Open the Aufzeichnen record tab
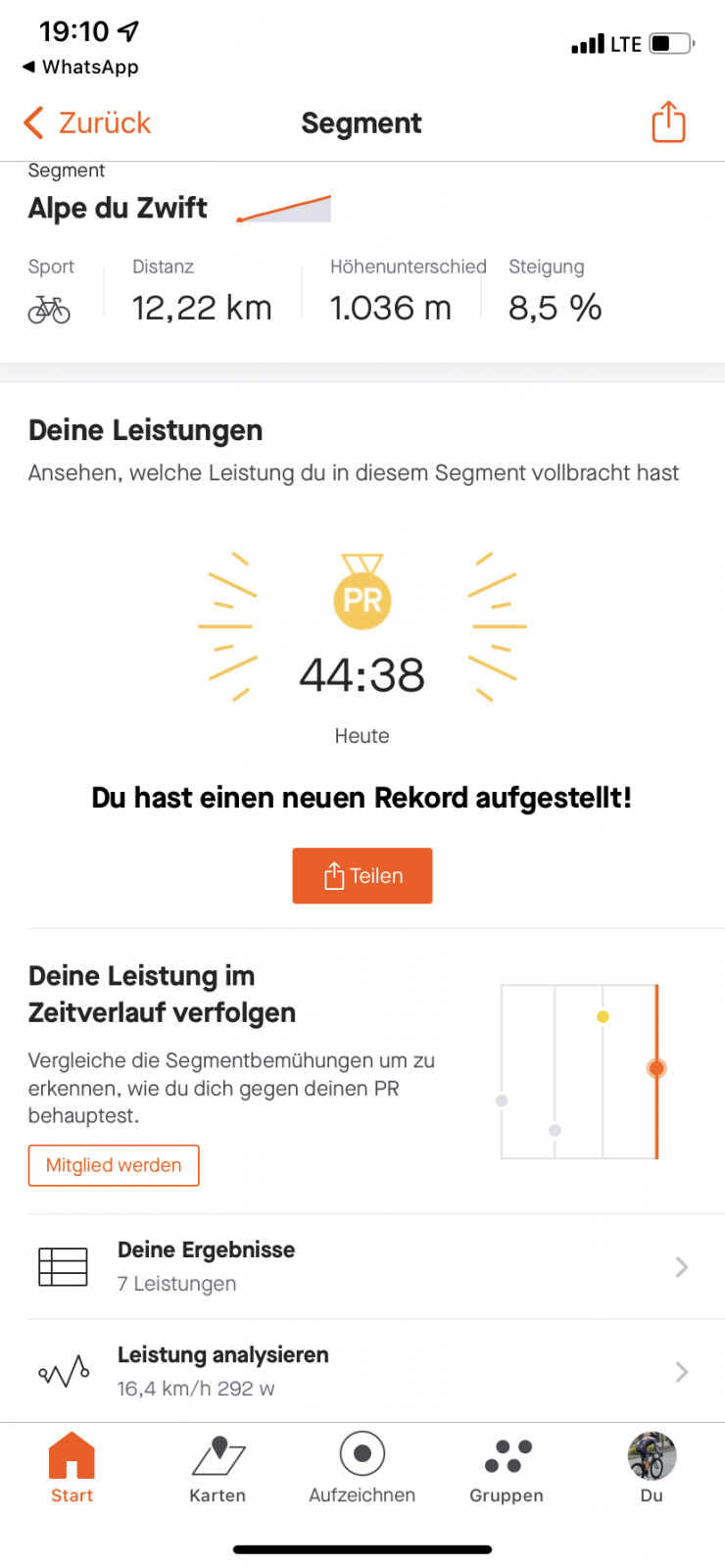This screenshot has width=725, height=1568. point(362,1467)
